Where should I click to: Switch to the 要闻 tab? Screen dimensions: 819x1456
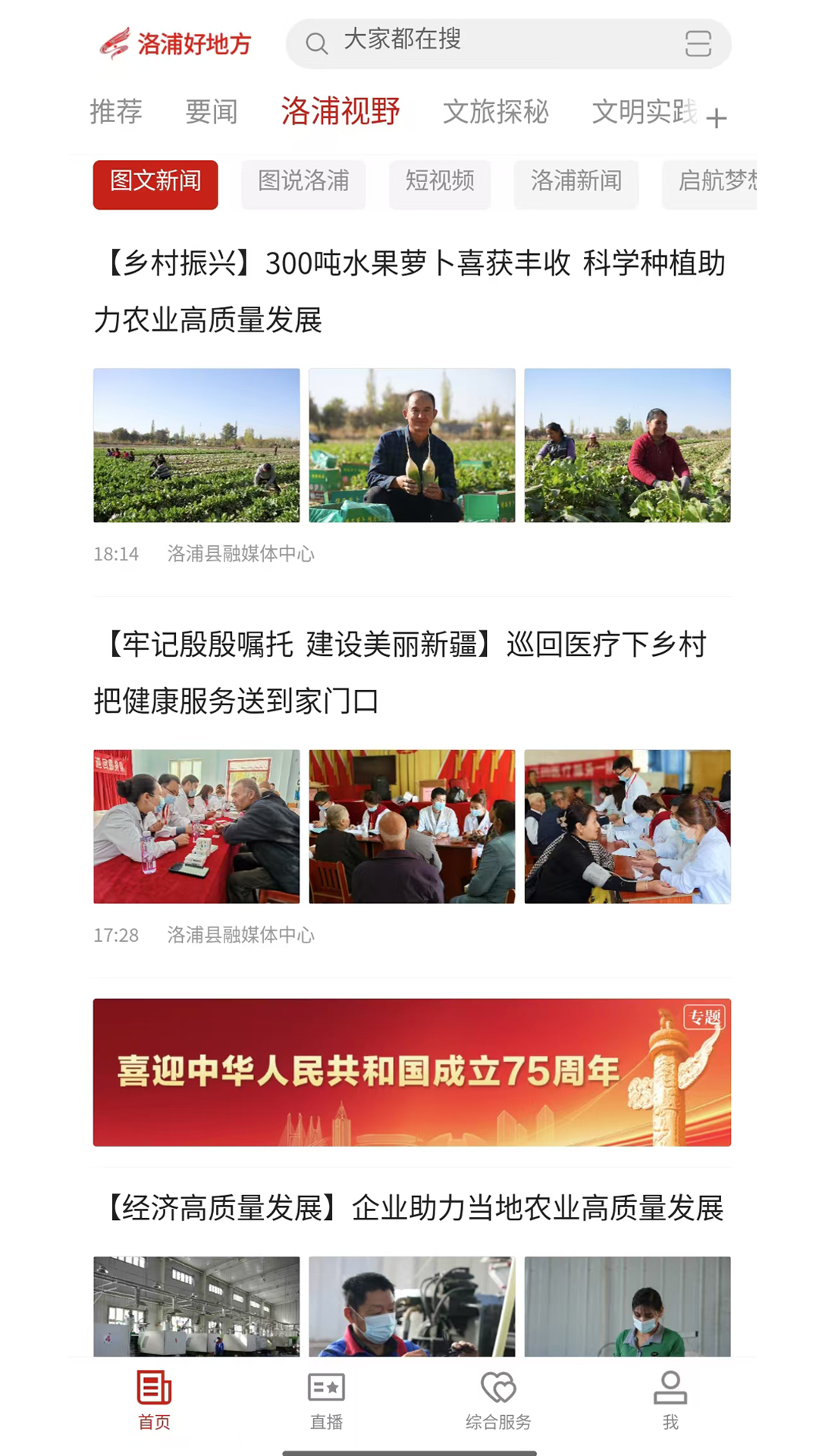click(212, 112)
